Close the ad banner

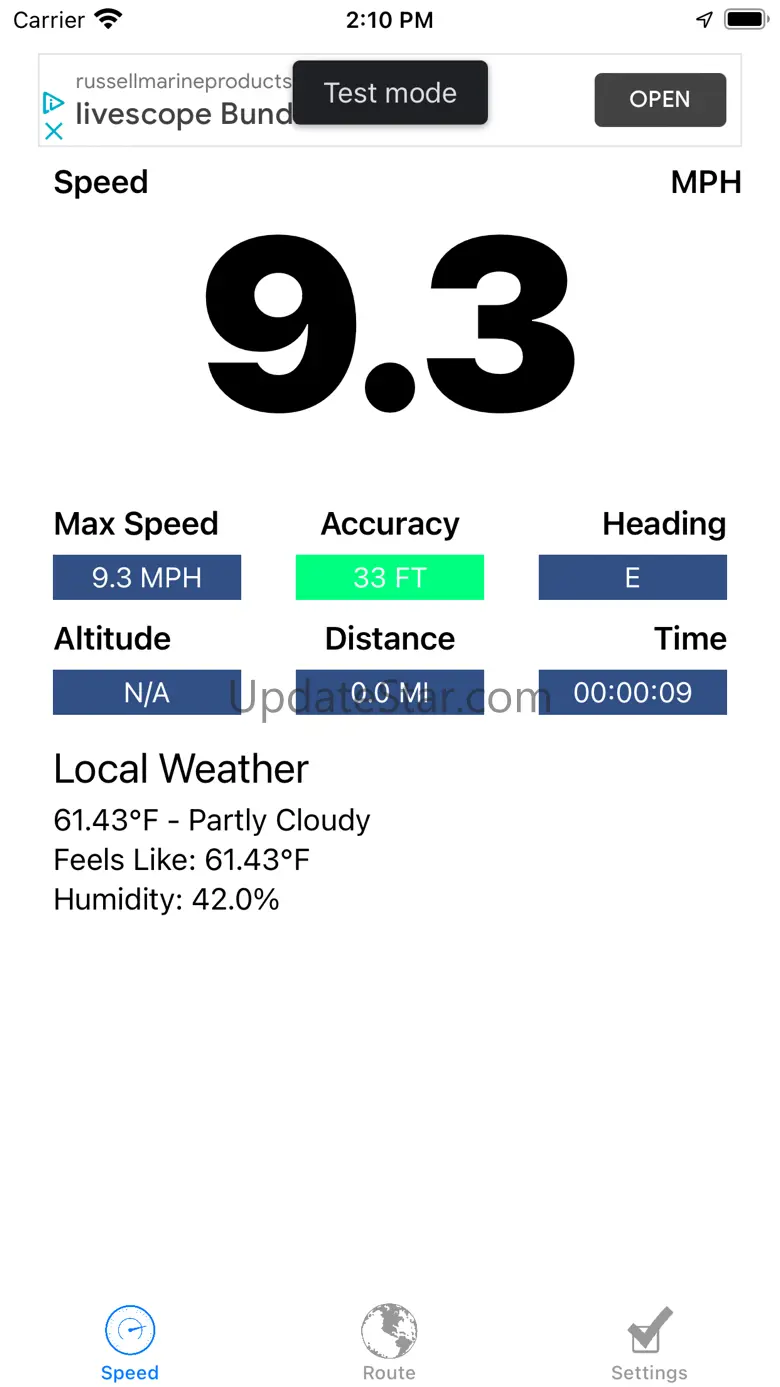(x=54, y=131)
